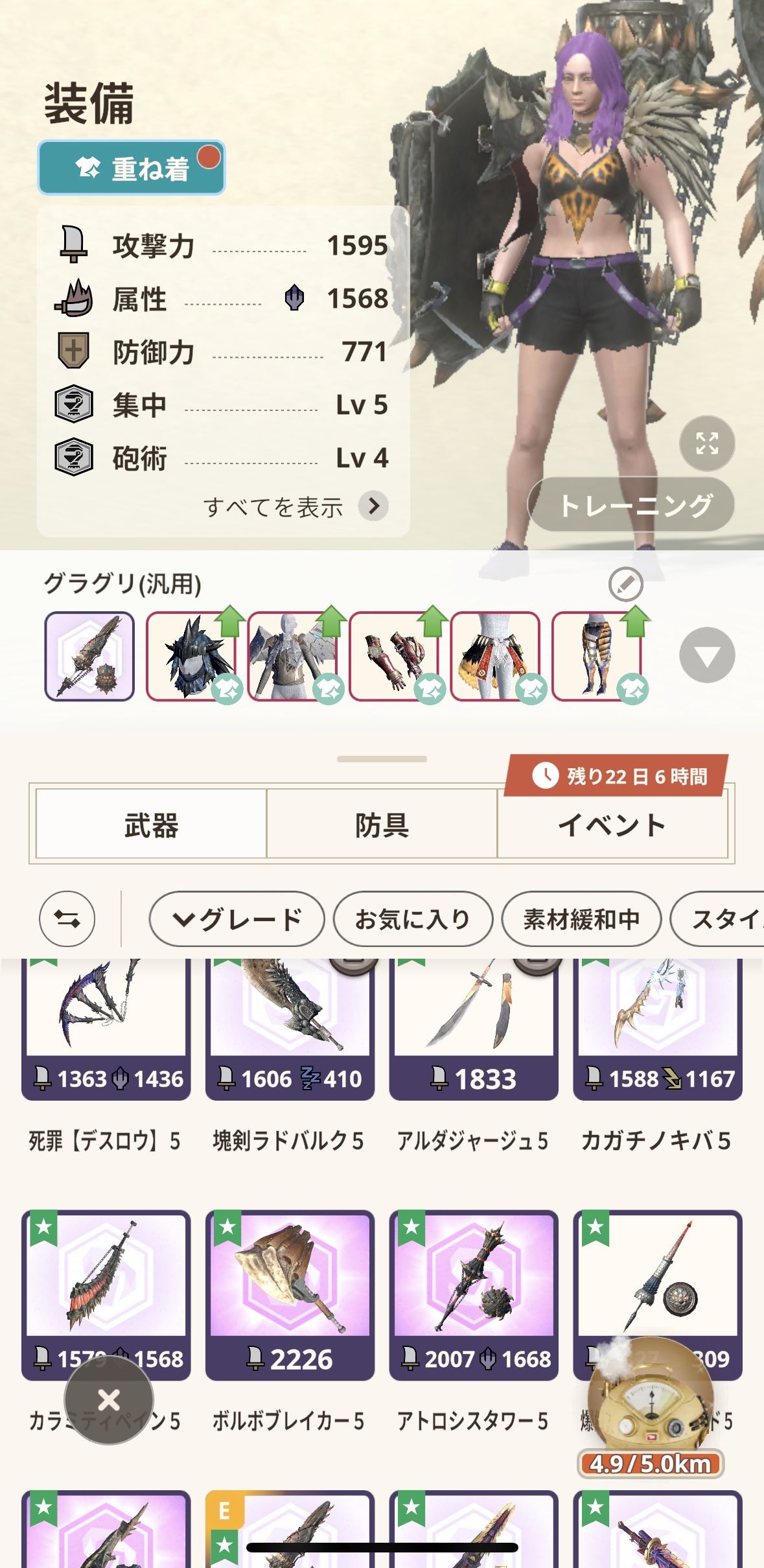The height and width of the screenshot is (1568, 764).
Task: Tap the sort order swap icon
Action: pos(67,919)
